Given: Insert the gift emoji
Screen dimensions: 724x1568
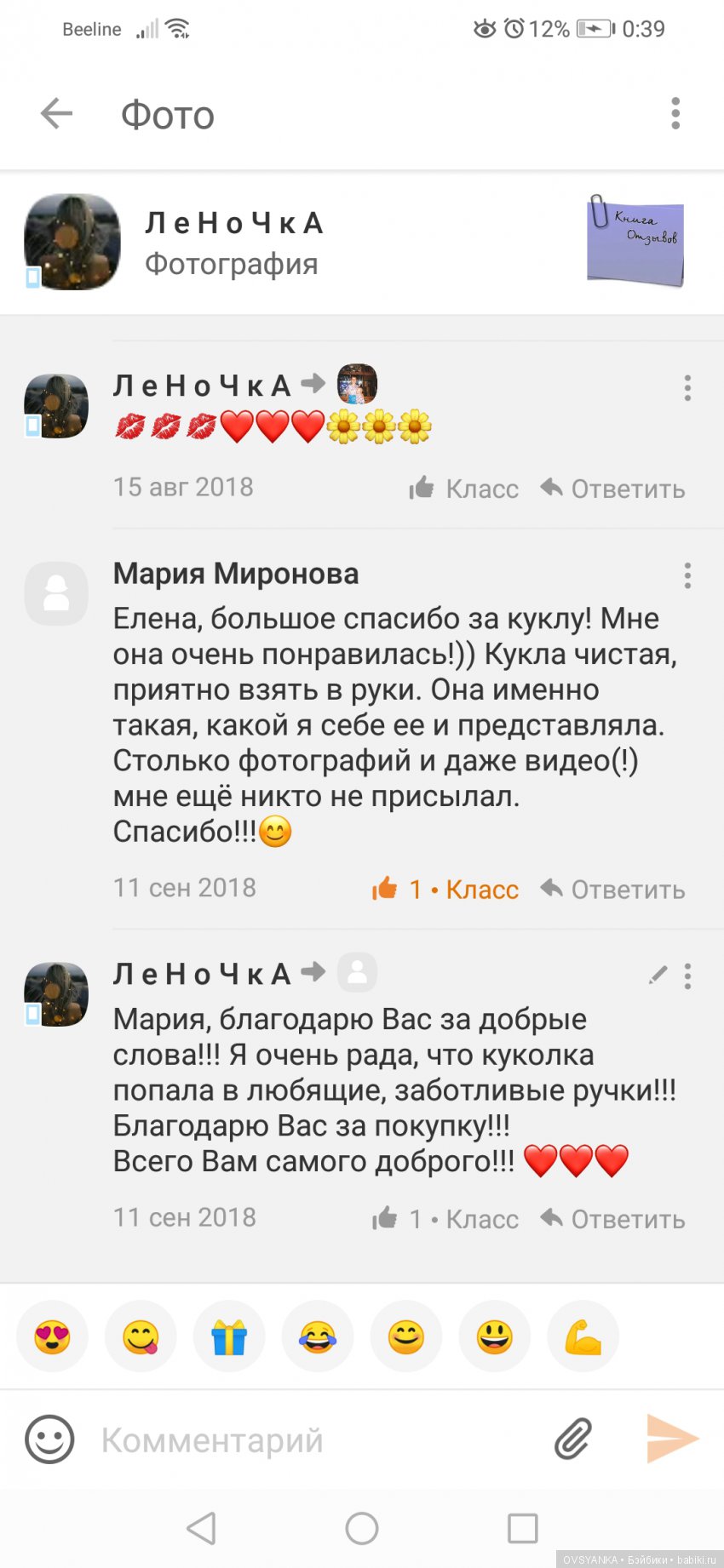Looking at the screenshot, I should (229, 1337).
